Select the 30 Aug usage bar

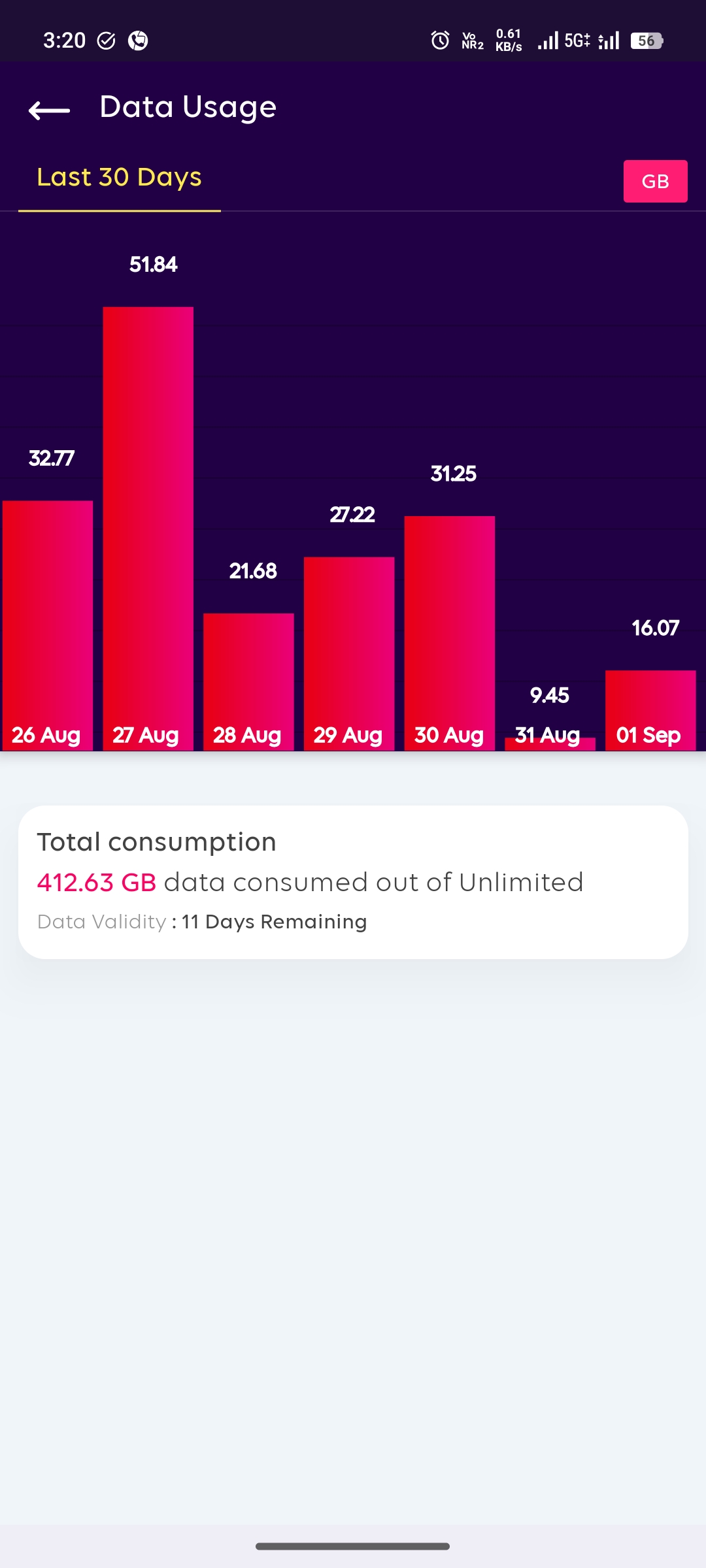click(449, 632)
